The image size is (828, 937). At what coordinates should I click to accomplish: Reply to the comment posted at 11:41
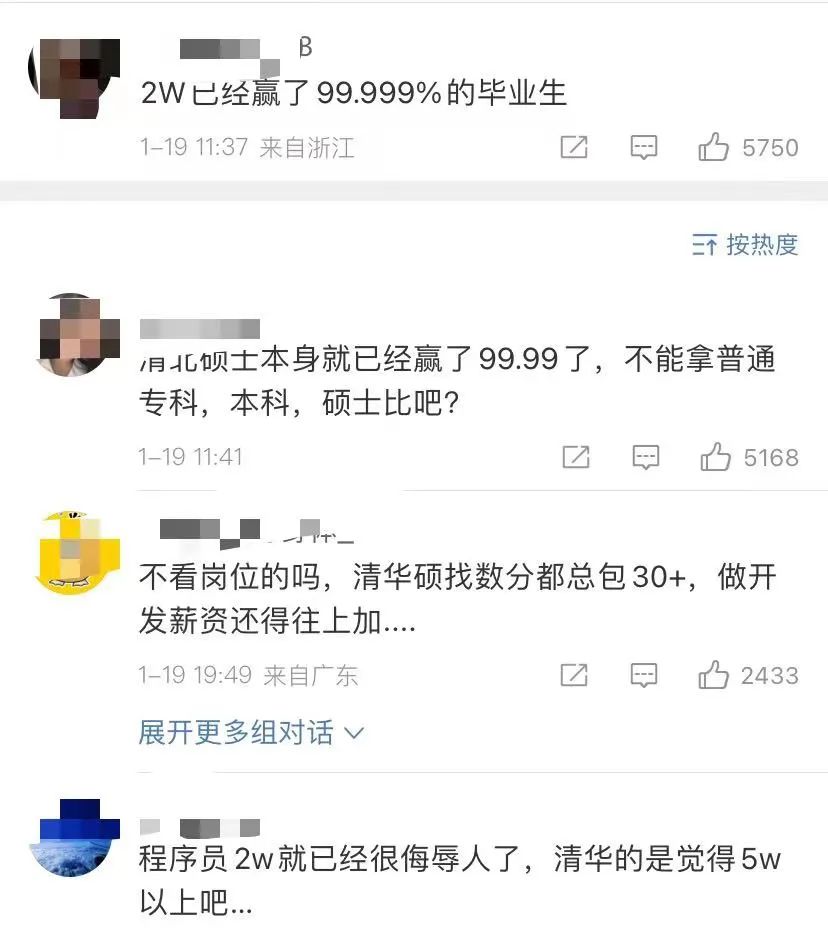coord(646,458)
